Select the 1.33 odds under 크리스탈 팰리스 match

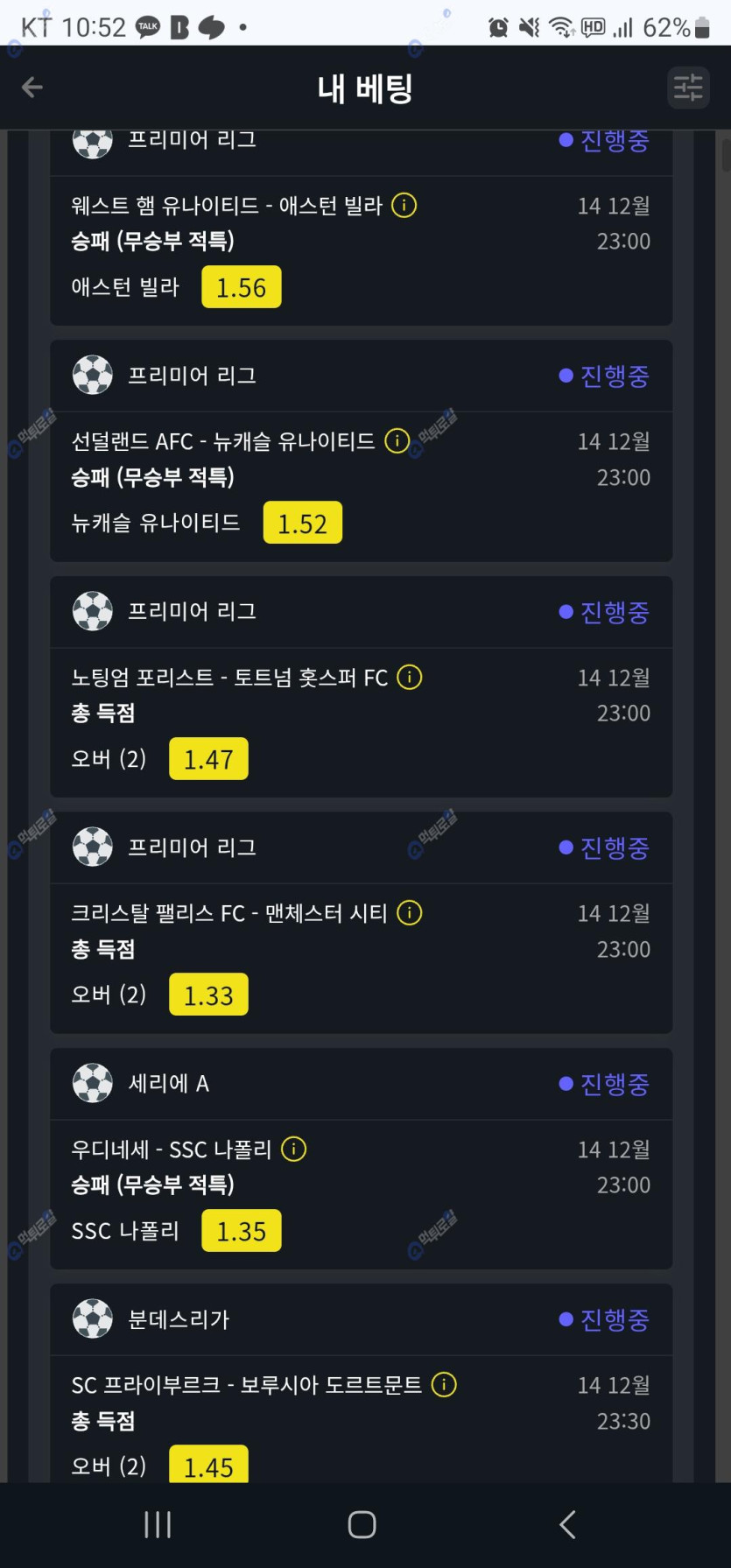(208, 995)
